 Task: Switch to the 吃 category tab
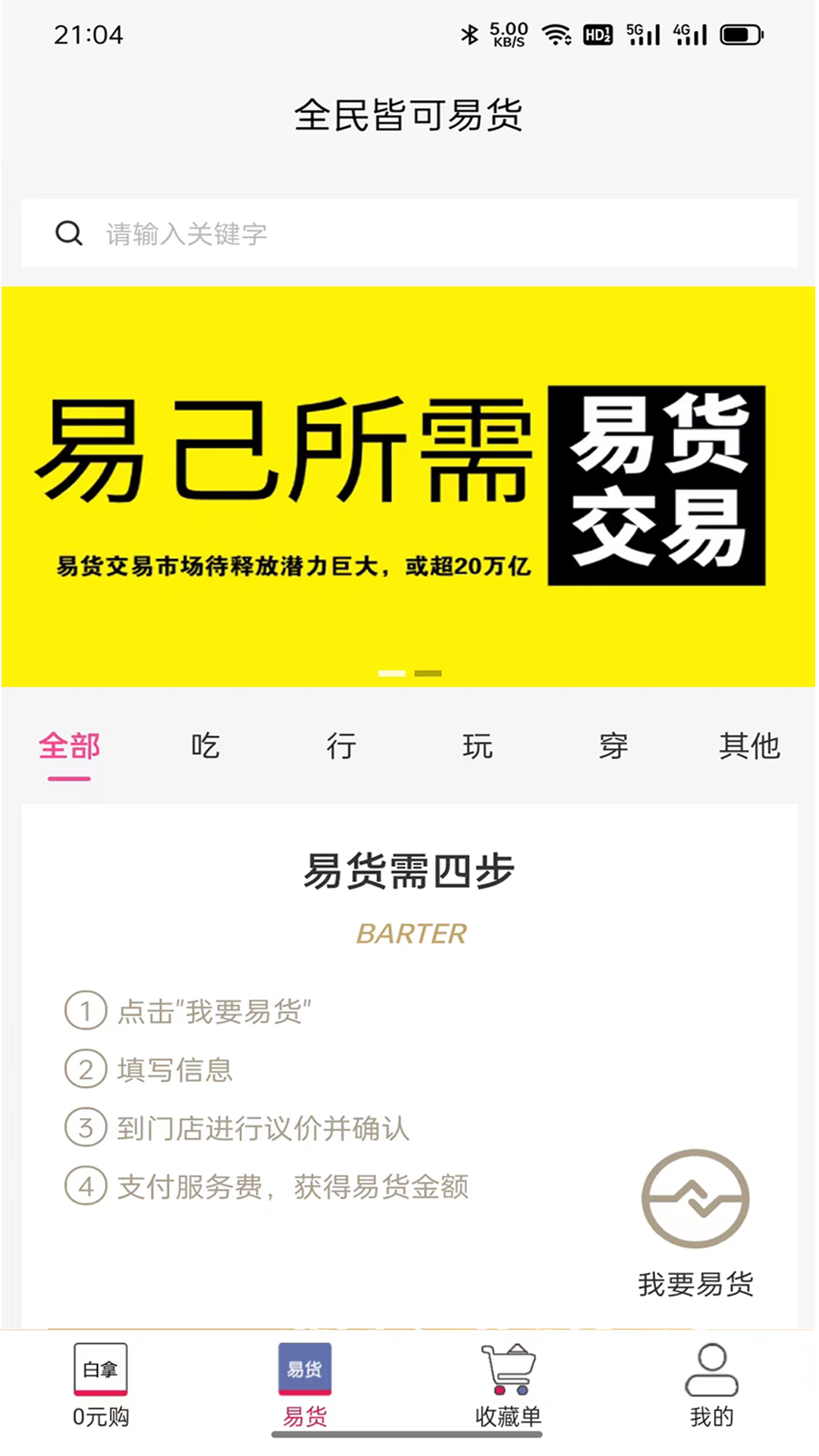[205, 746]
